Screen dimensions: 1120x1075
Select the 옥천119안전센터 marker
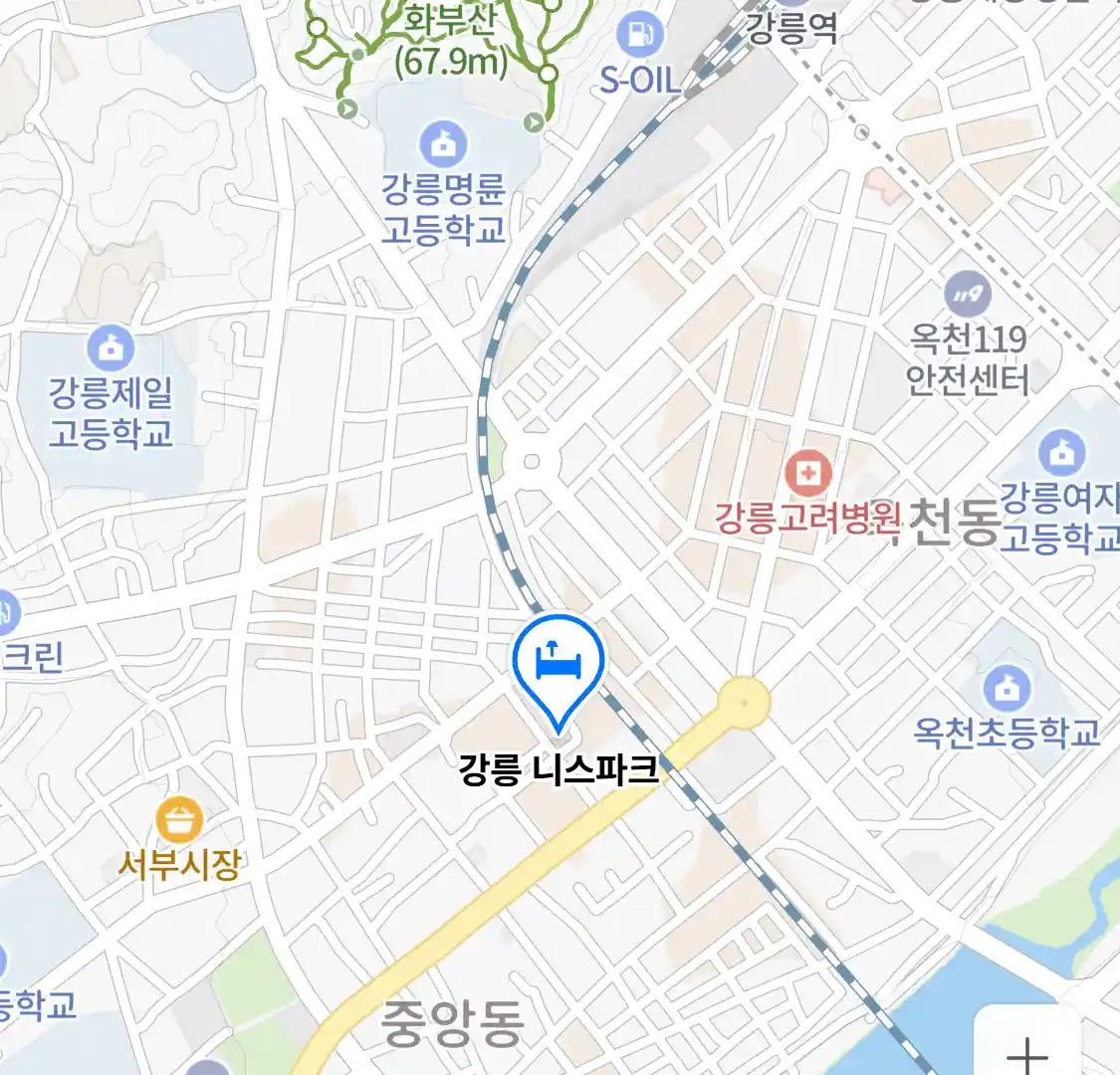tap(967, 295)
